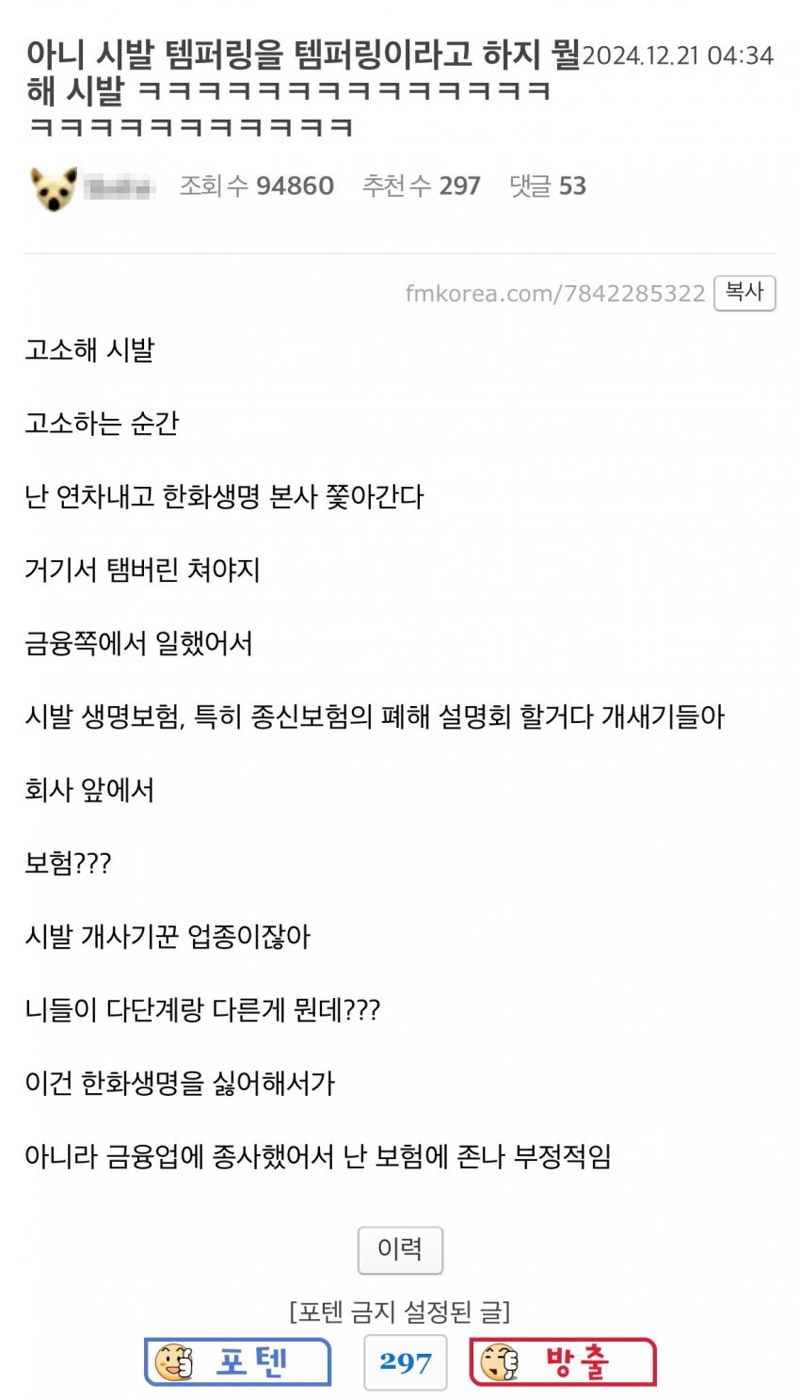800x1400 pixels.
Task: Open the author's dog profile picture
Action: pos(53,187)
